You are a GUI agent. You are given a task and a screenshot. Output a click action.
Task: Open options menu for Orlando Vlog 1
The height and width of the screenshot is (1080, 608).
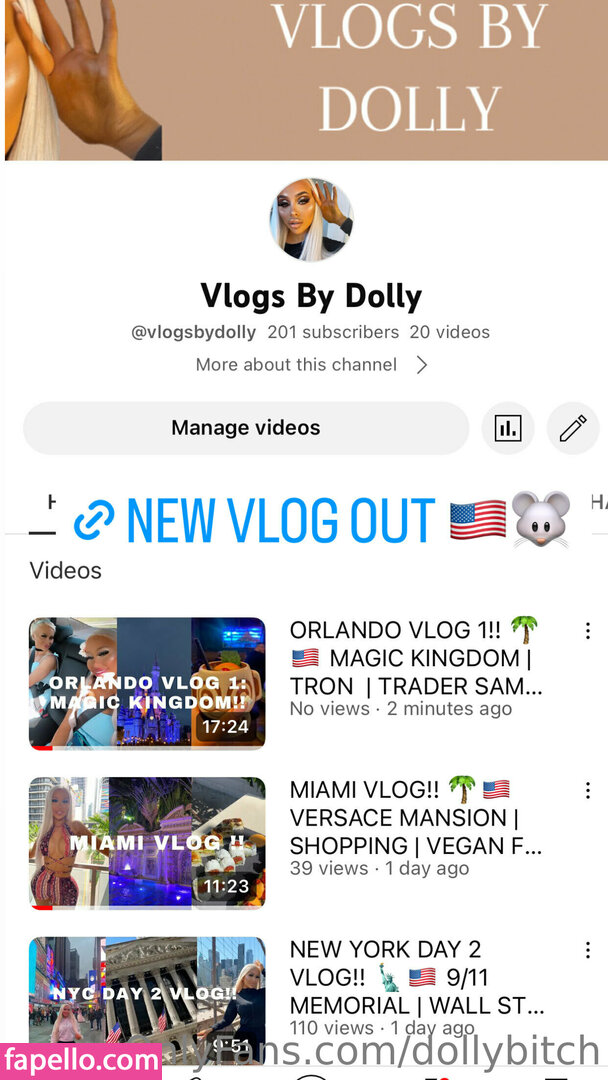click(588, 631)
